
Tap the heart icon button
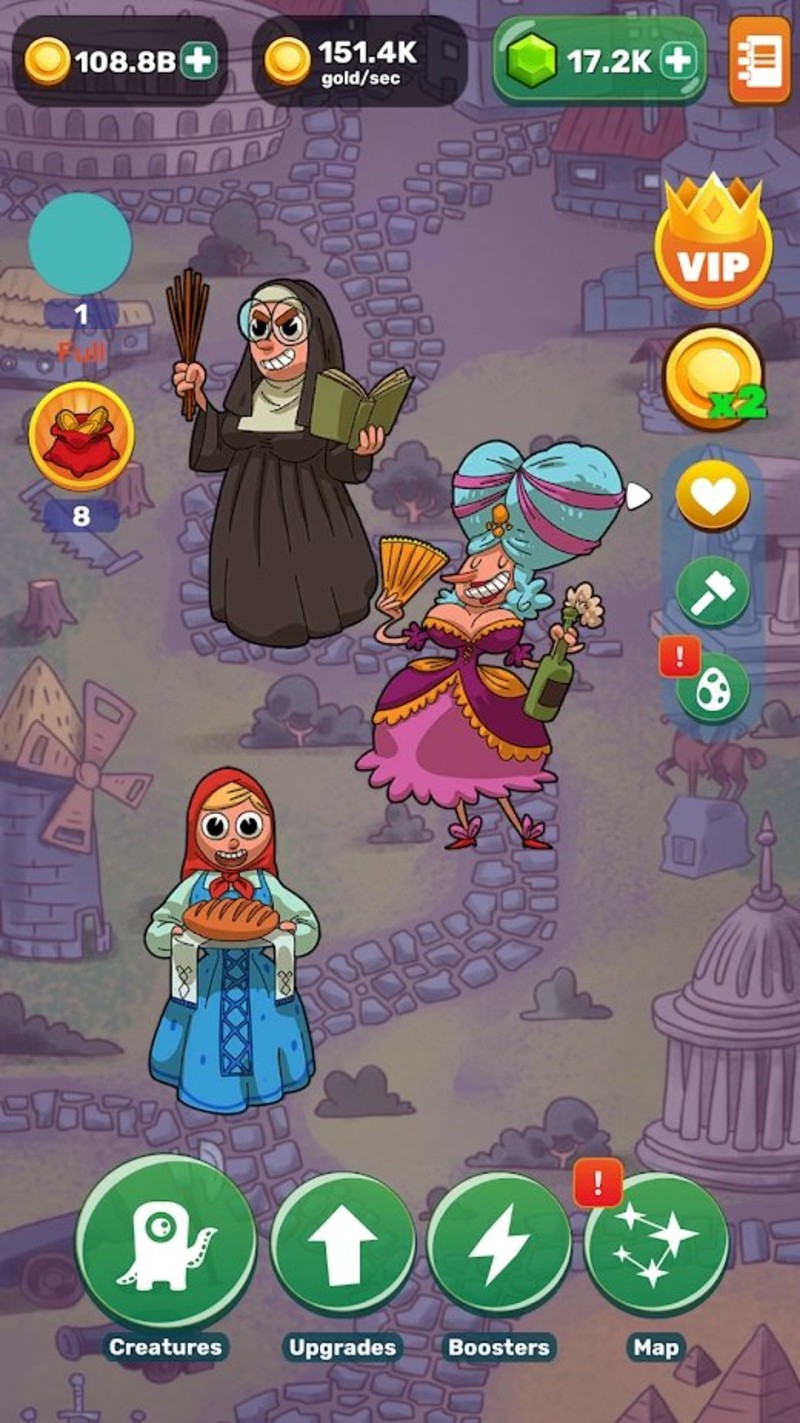[712, 495]
